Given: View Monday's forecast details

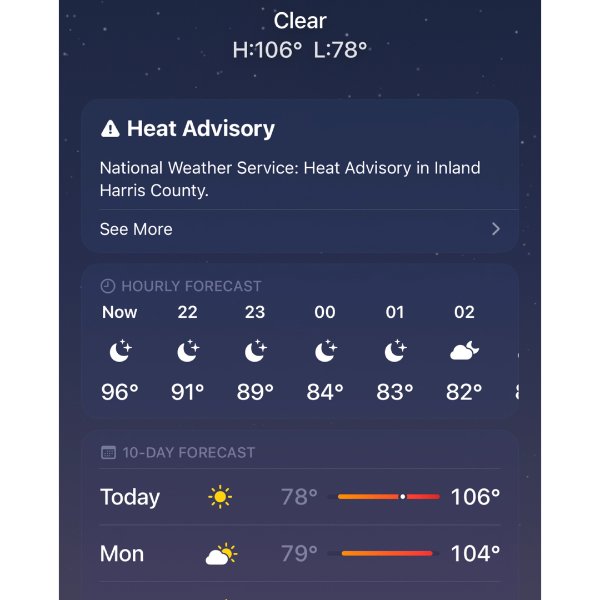Looking at the screenshot, I should click(299, 553).
